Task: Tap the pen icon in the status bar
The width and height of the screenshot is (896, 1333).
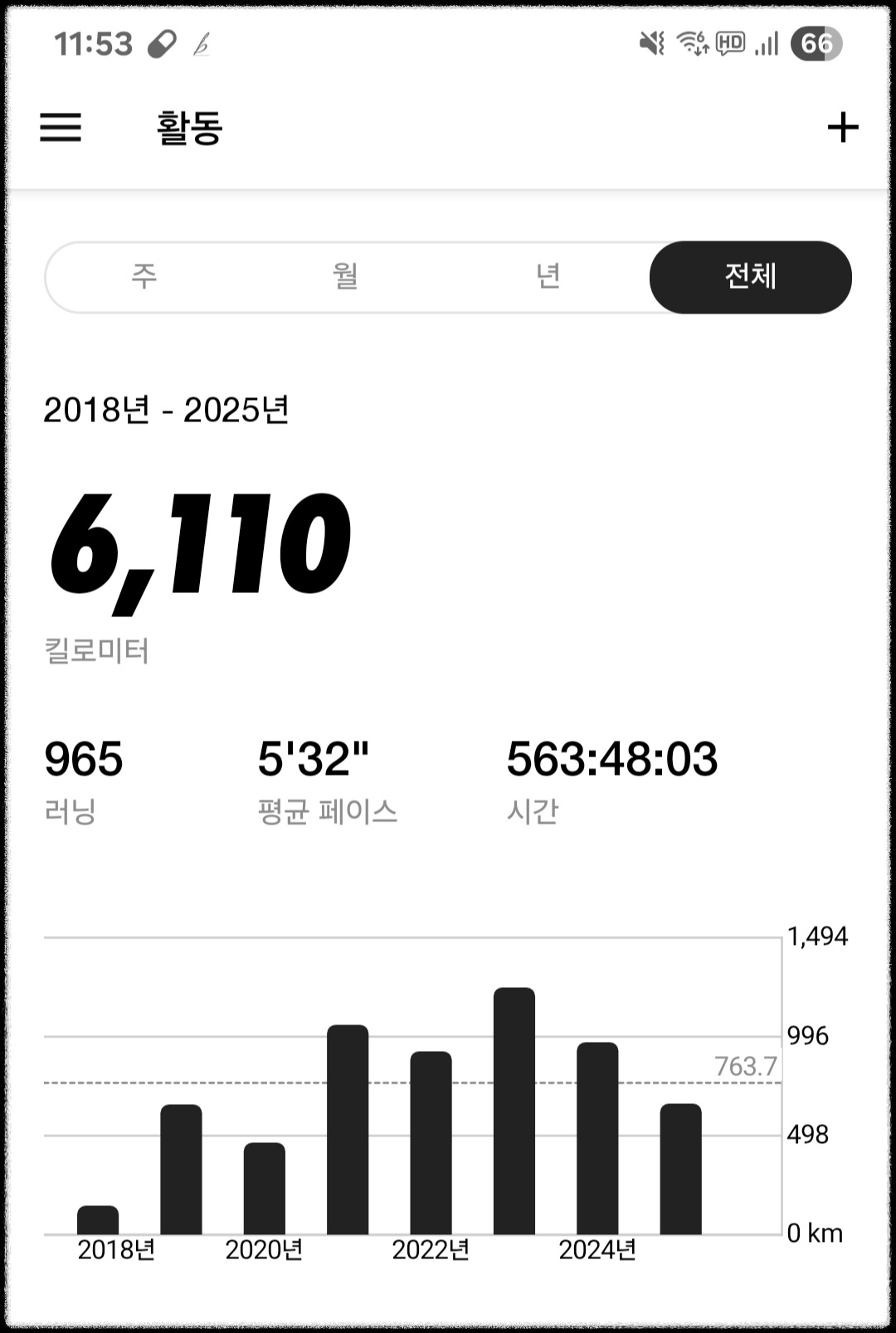Action: pos(202,46)
